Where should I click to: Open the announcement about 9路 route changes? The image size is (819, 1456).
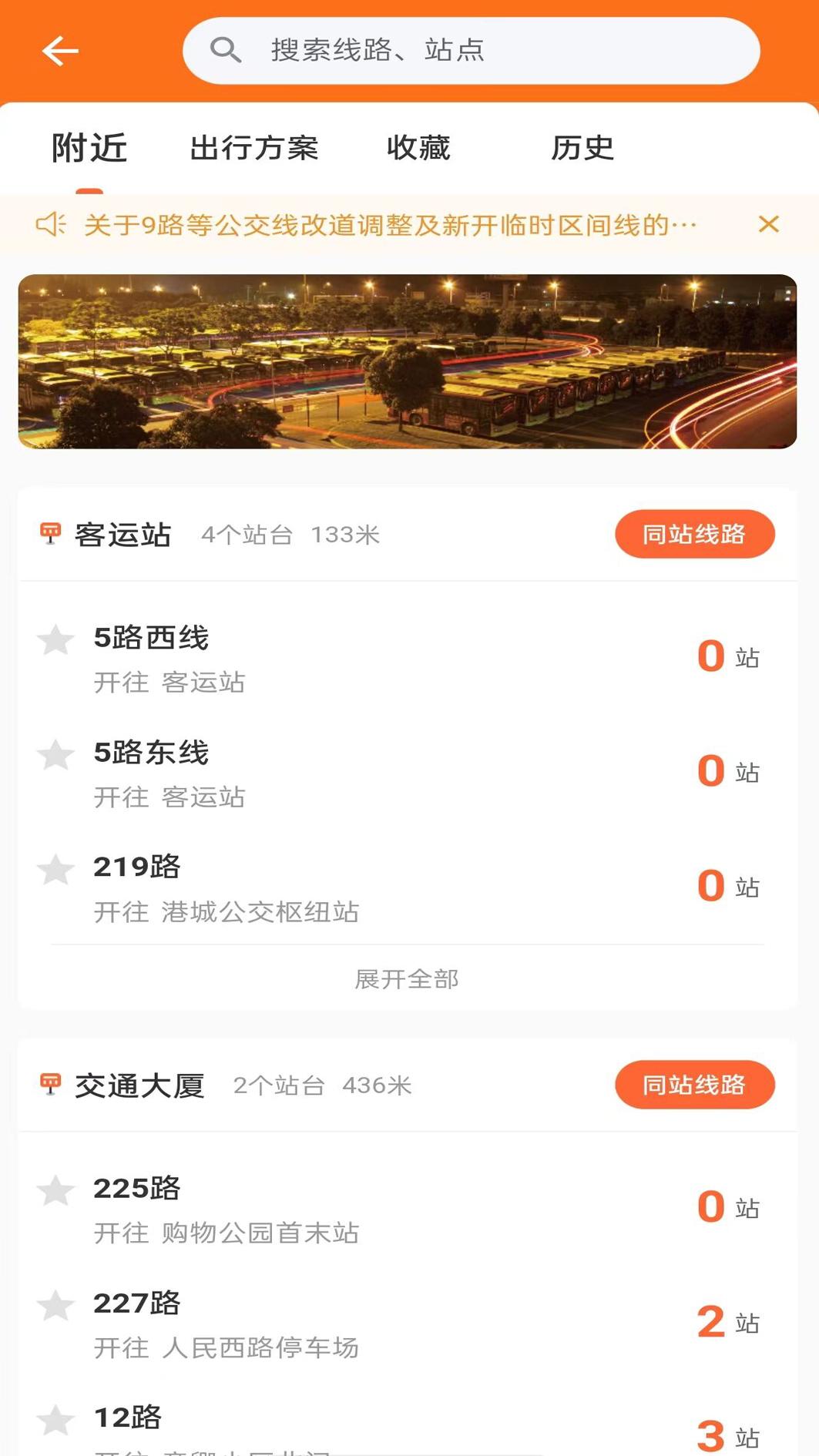click(385, 224)
